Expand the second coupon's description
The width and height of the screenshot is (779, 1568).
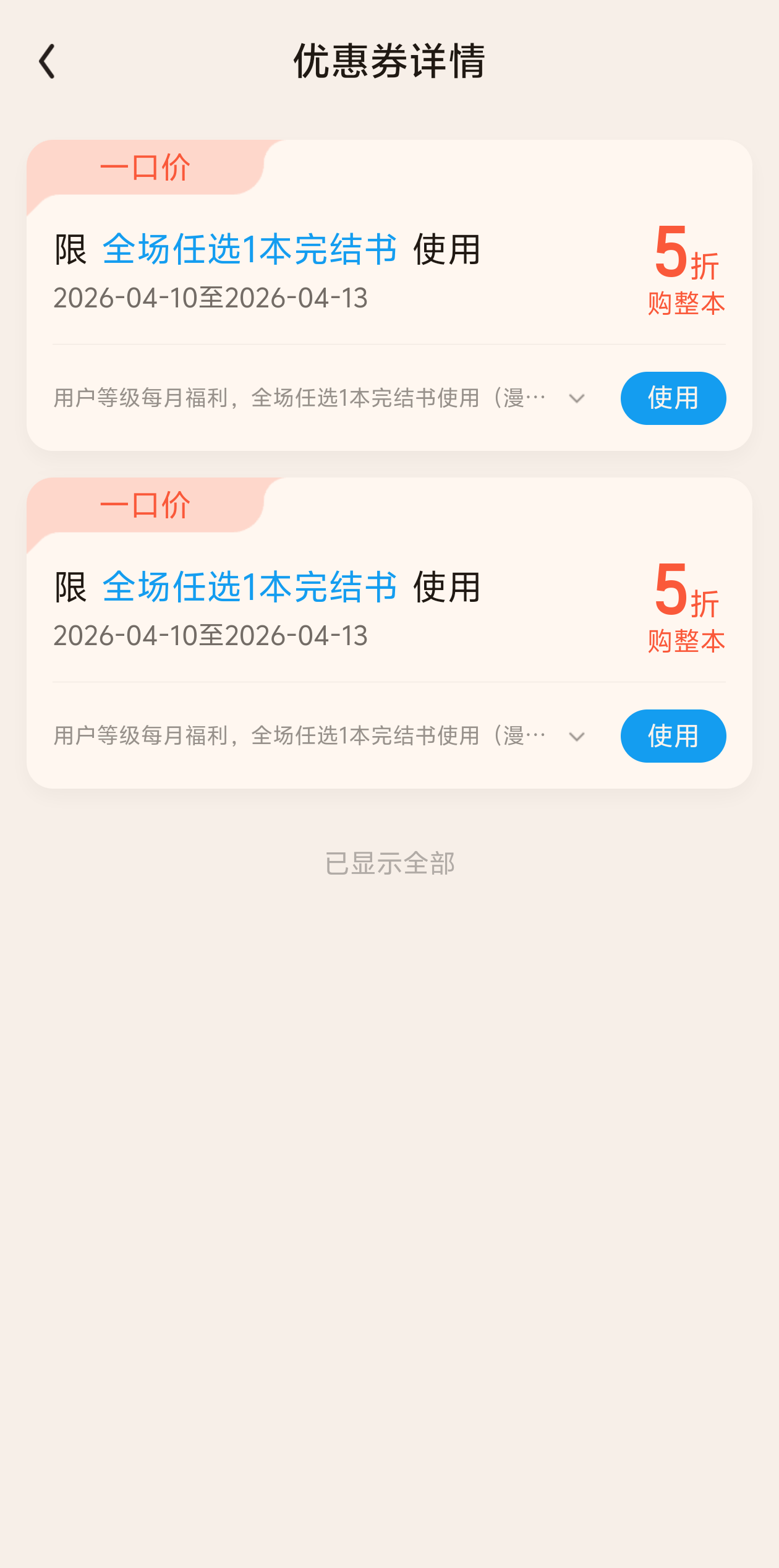(x=576, y=737)
